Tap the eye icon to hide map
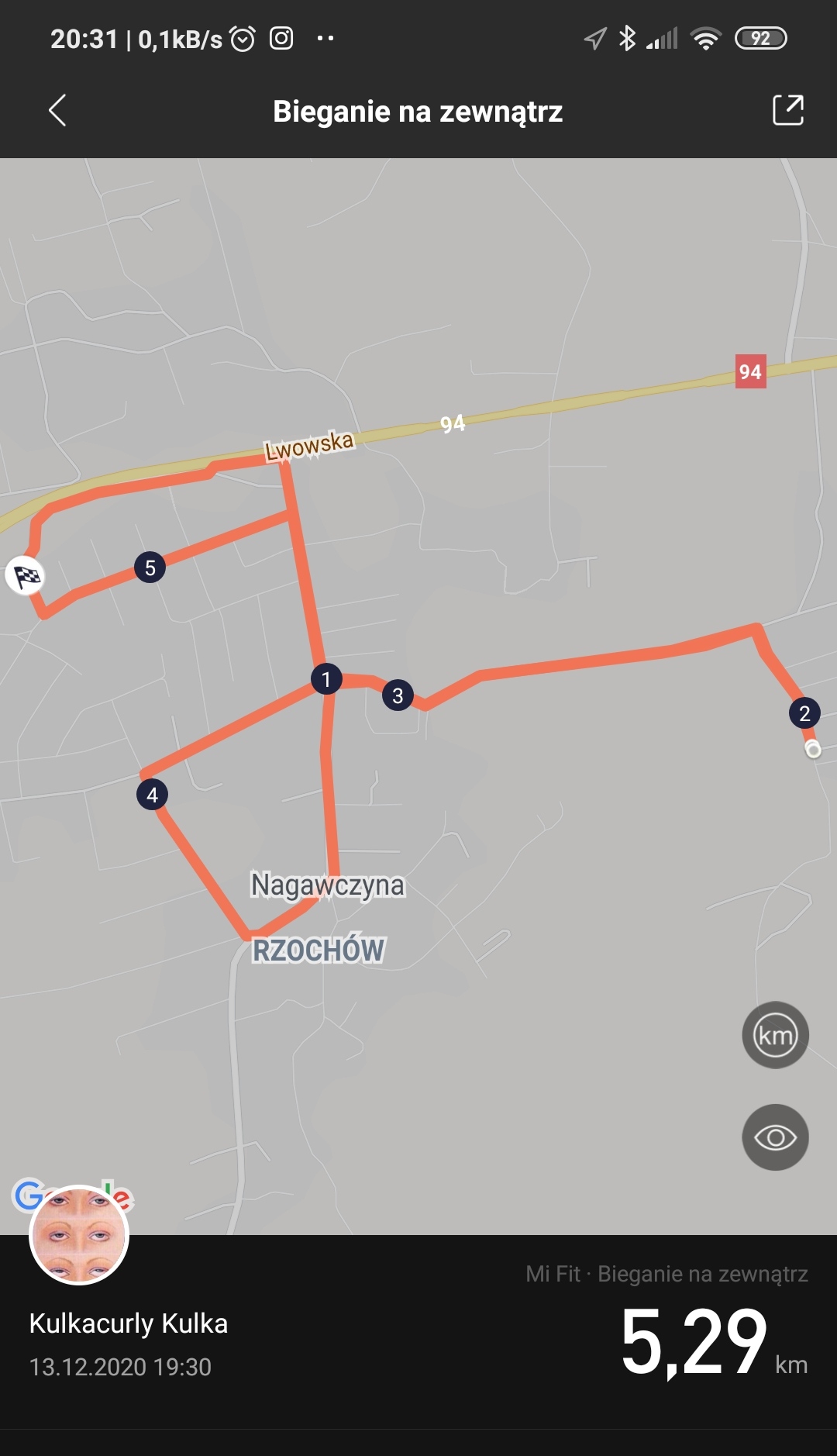Viewport: 837px width, 1456px height. 775,1137
